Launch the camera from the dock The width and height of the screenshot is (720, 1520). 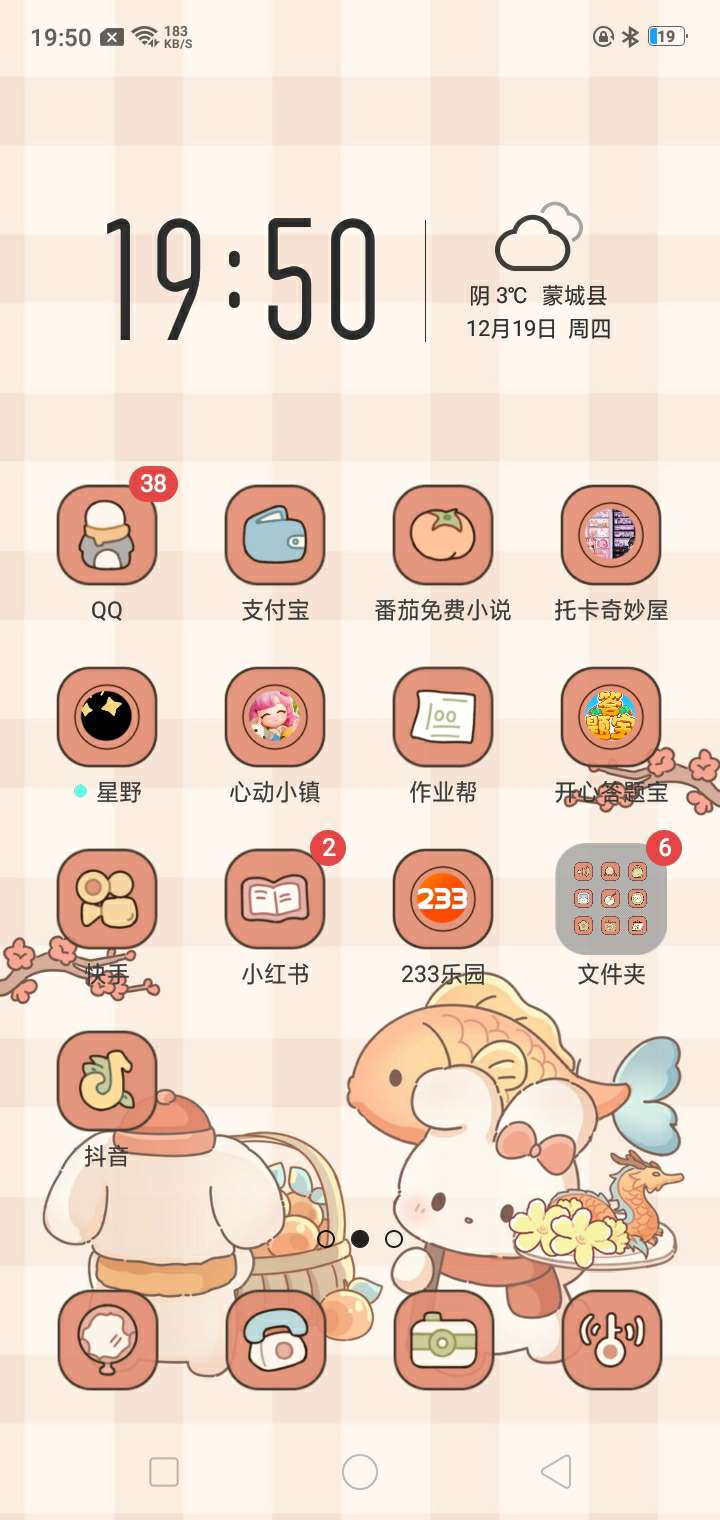pos(443,1340)
